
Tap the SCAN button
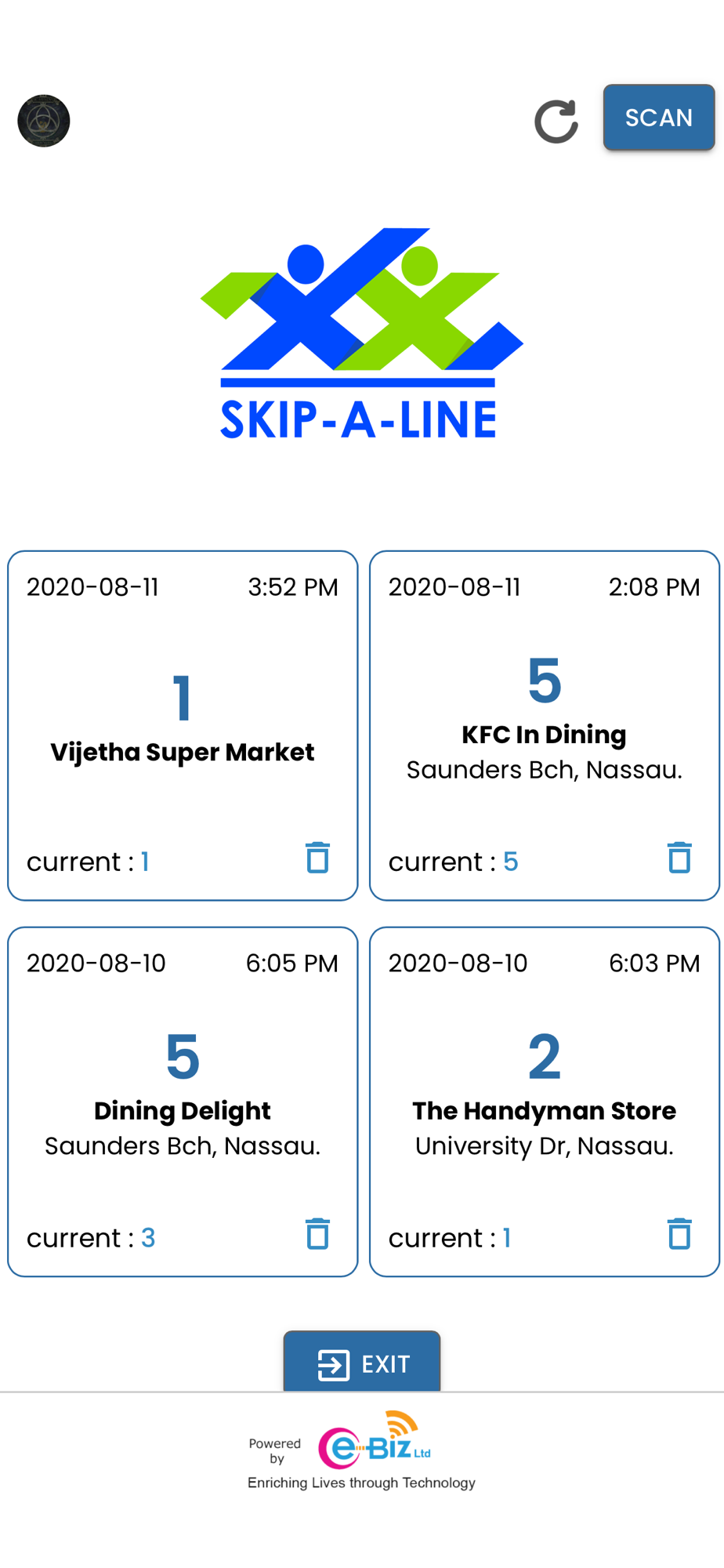point(659,118)
